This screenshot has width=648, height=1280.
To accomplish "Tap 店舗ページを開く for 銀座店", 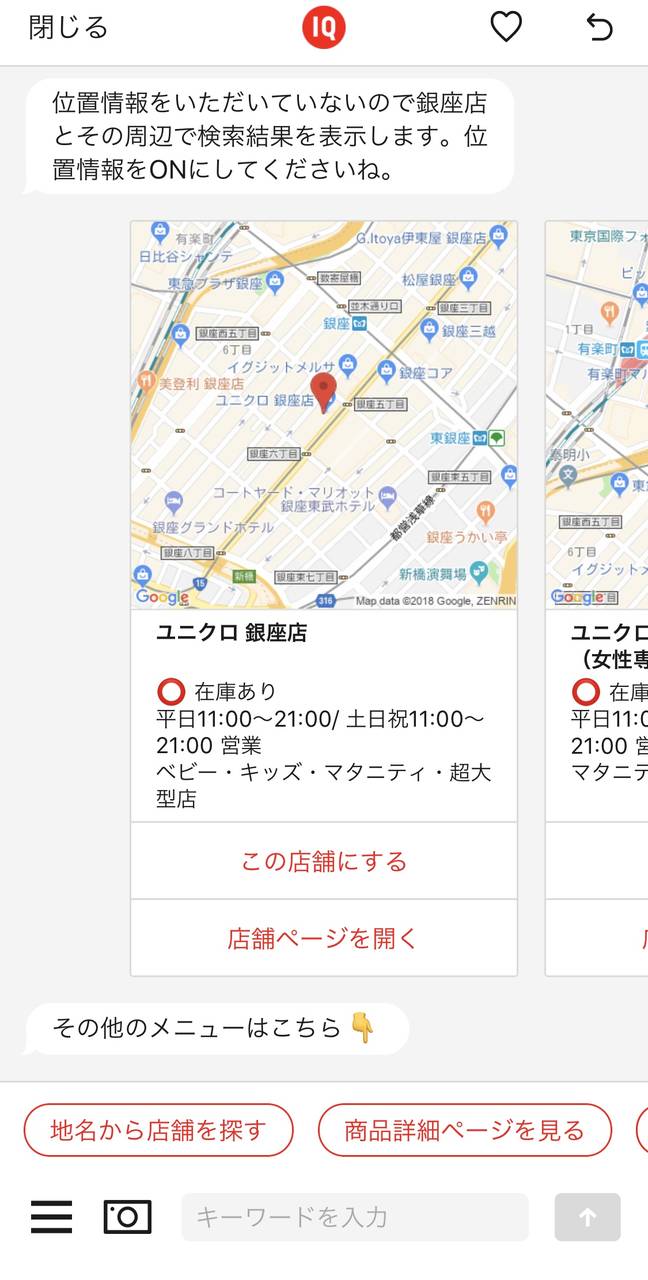I will pos(323,938).
